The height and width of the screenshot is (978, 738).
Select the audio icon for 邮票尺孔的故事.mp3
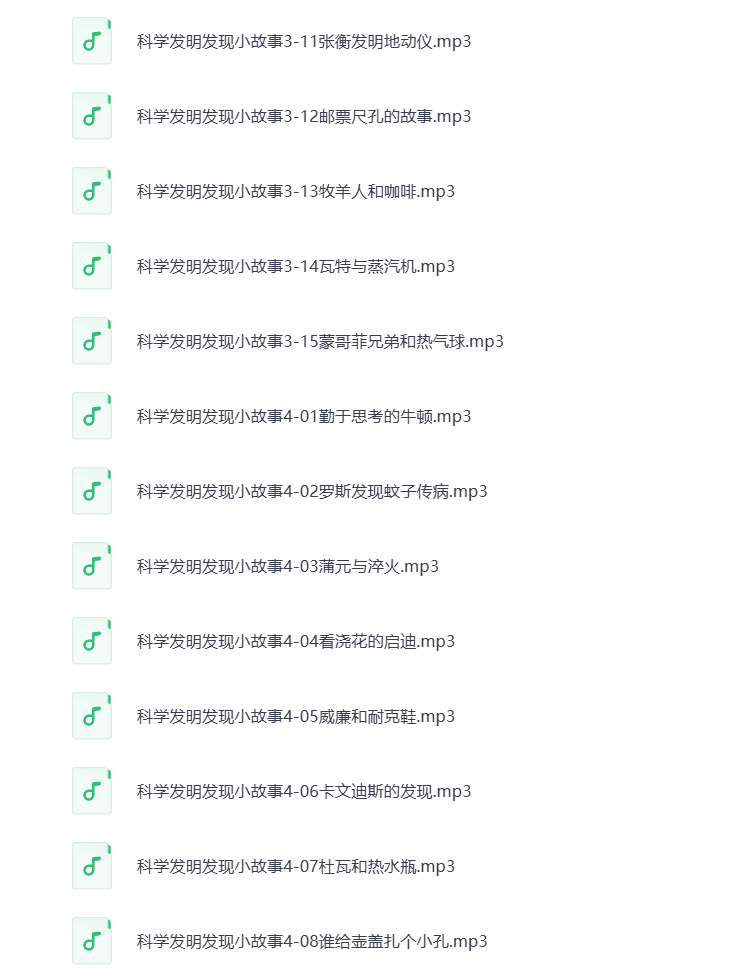91,115
